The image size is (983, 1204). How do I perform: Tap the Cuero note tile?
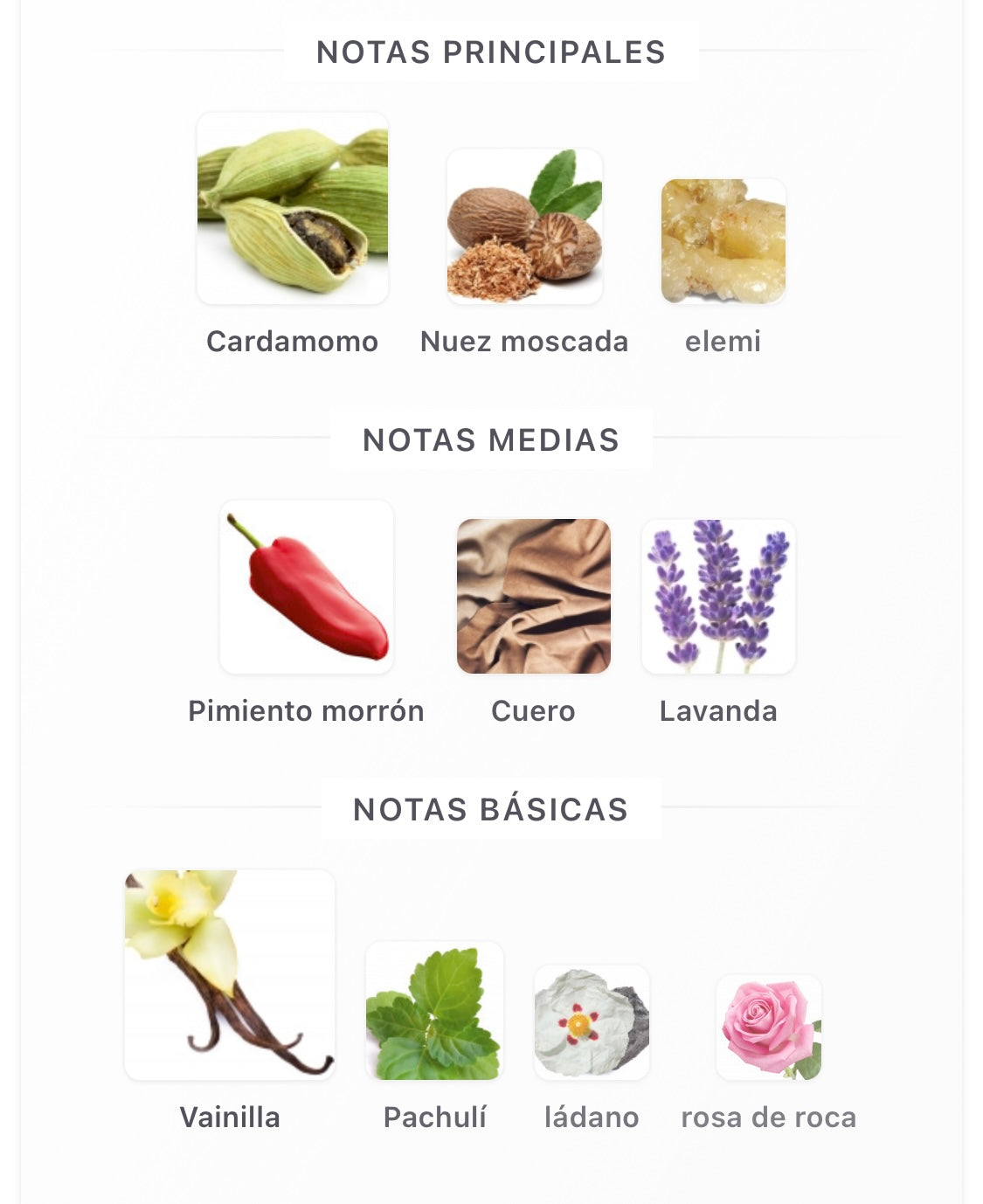click(x=534, y=596)
